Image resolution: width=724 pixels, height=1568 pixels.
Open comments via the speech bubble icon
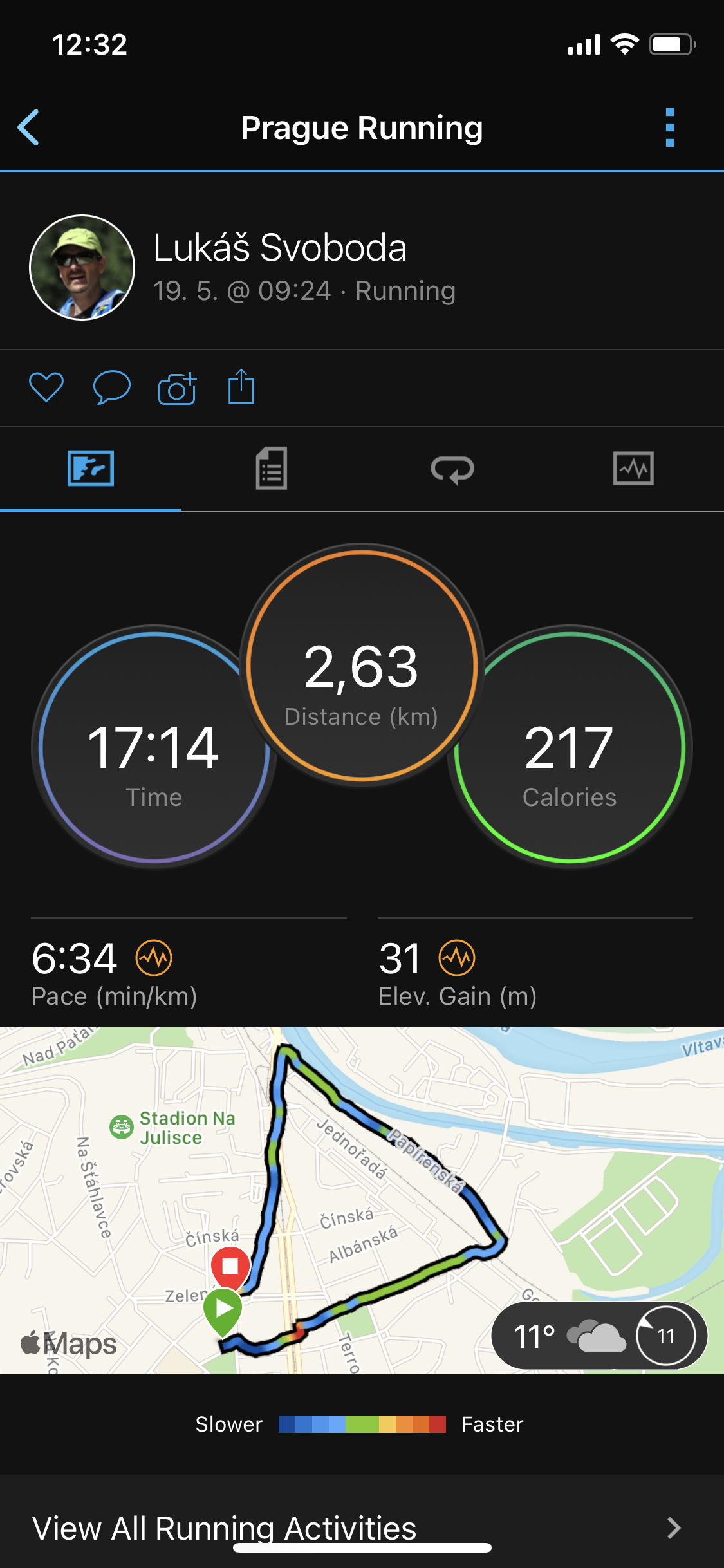pos(112,387)
